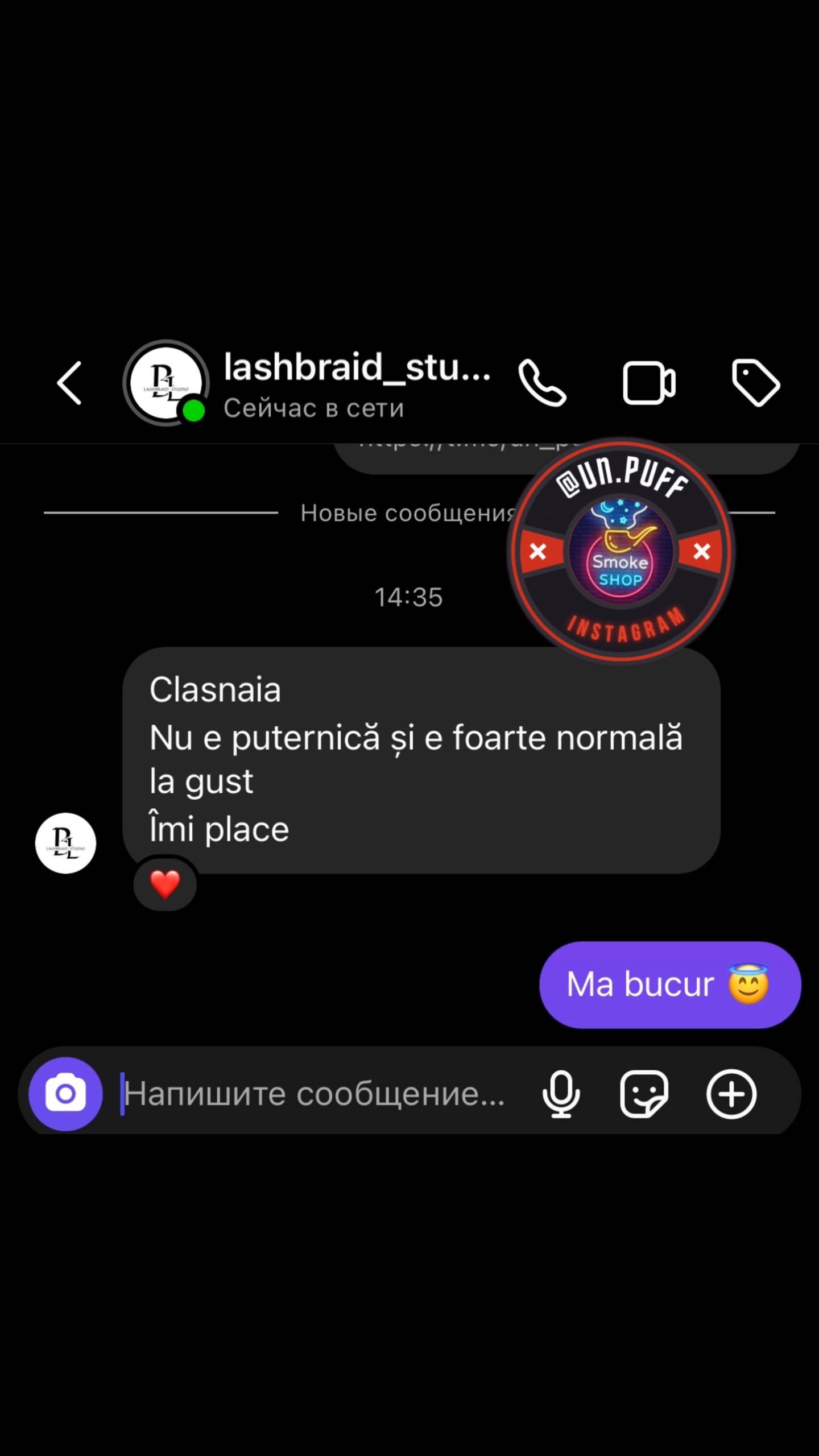Open the label tag icon
This screenshot has height=1456, width=819.
point(755,383)
